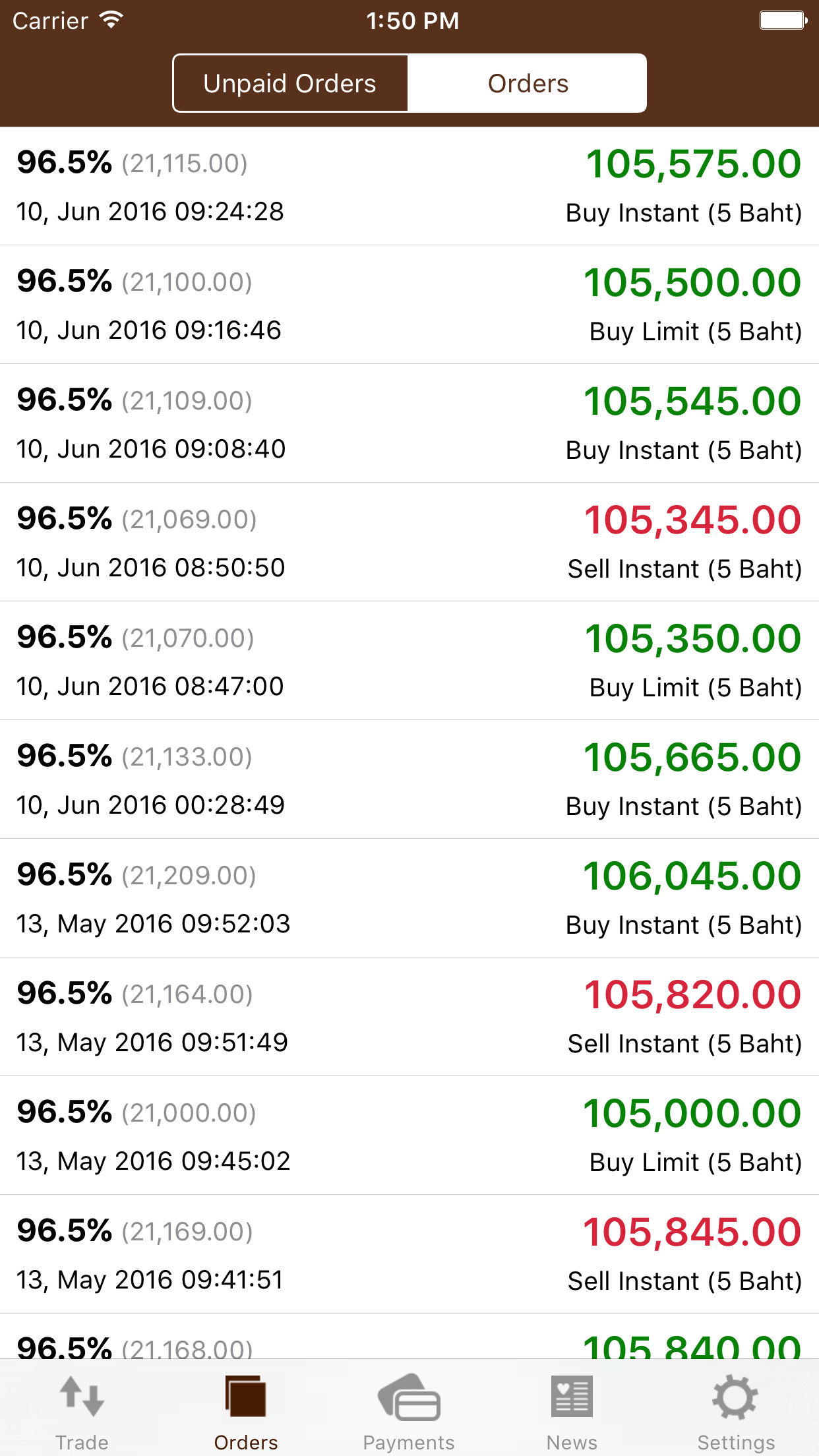Open the 105,345.00 Sell Instant order
The image size is (819, 1456).
(x=409, y=542)
